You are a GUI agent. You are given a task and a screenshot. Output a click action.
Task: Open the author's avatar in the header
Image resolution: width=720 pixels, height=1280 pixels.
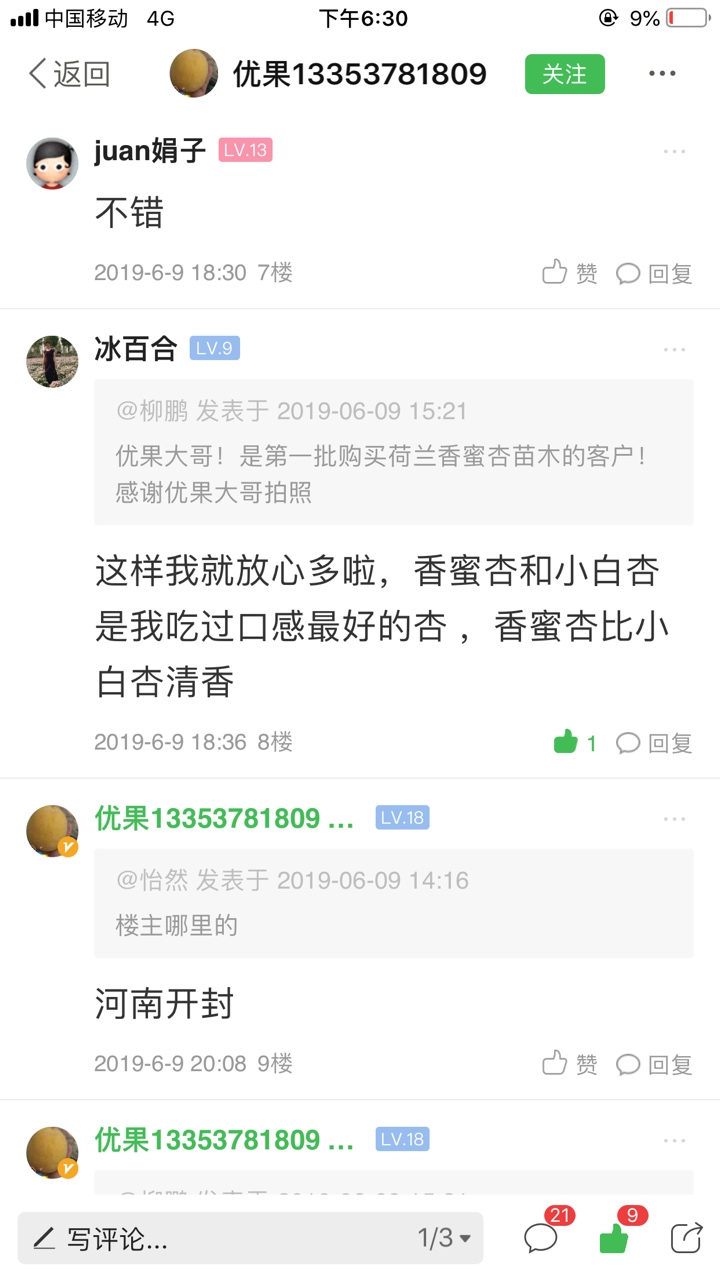[194, 74]
